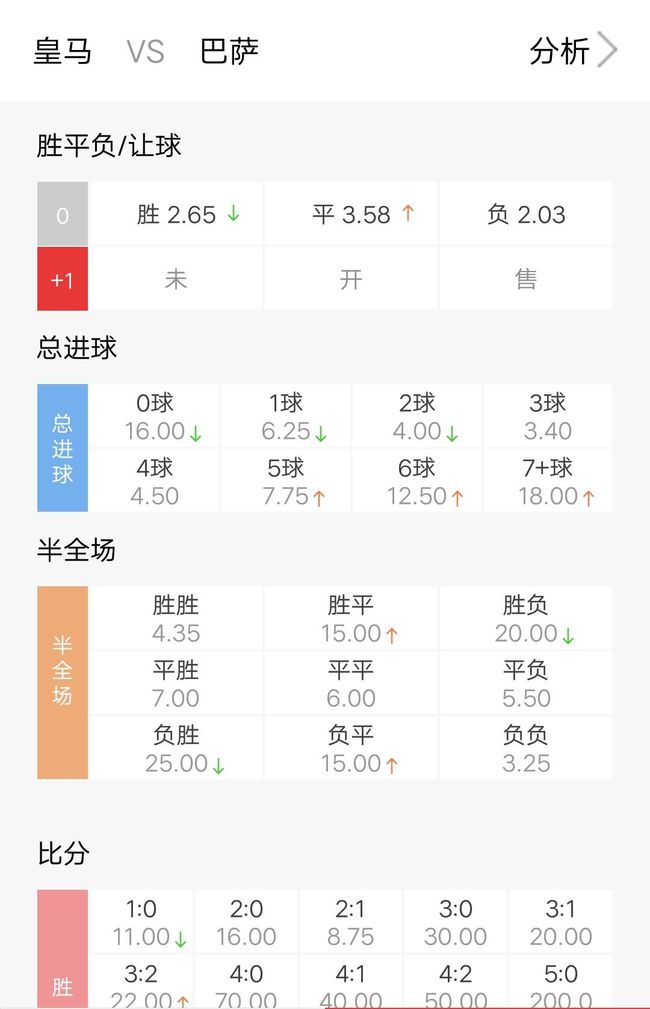Select the 3:1 score at 20.00
This screenshot has width=650, height=1009.
(x=561, y=922)
